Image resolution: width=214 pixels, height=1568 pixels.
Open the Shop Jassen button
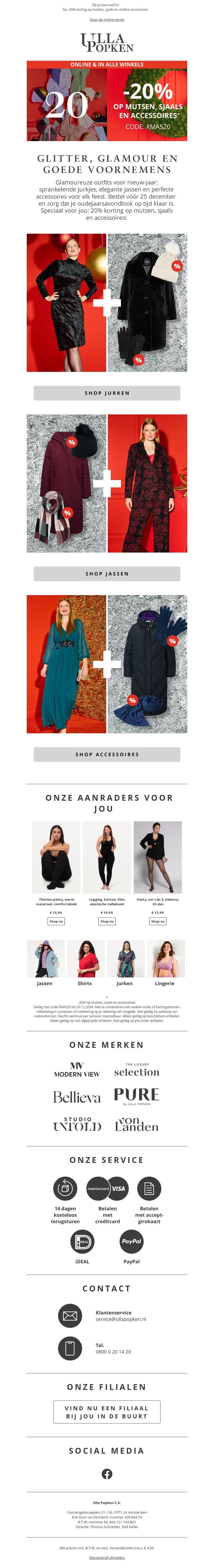pos(107,573)
